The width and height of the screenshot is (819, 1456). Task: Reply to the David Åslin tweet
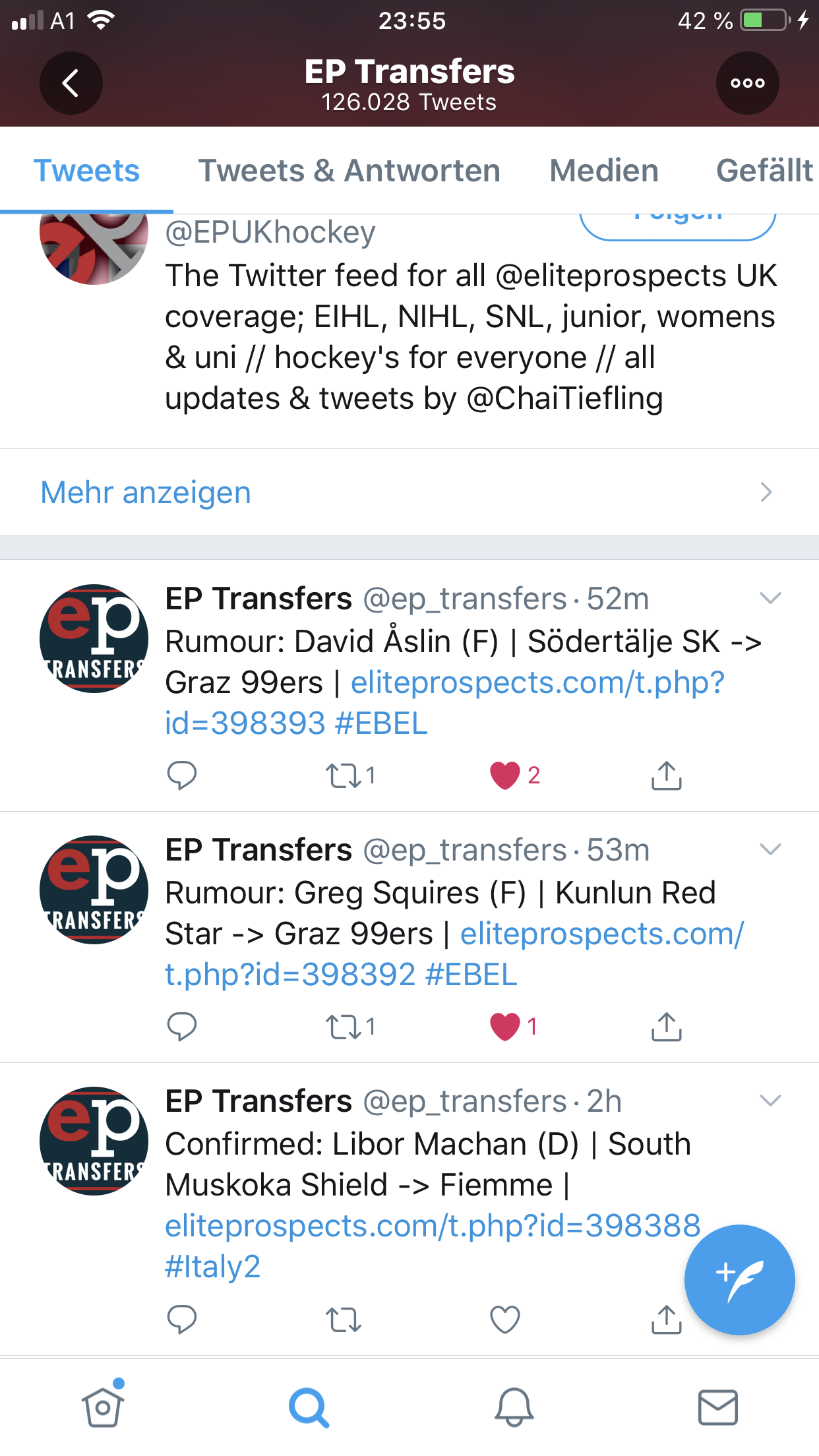(x=182, y=775)
